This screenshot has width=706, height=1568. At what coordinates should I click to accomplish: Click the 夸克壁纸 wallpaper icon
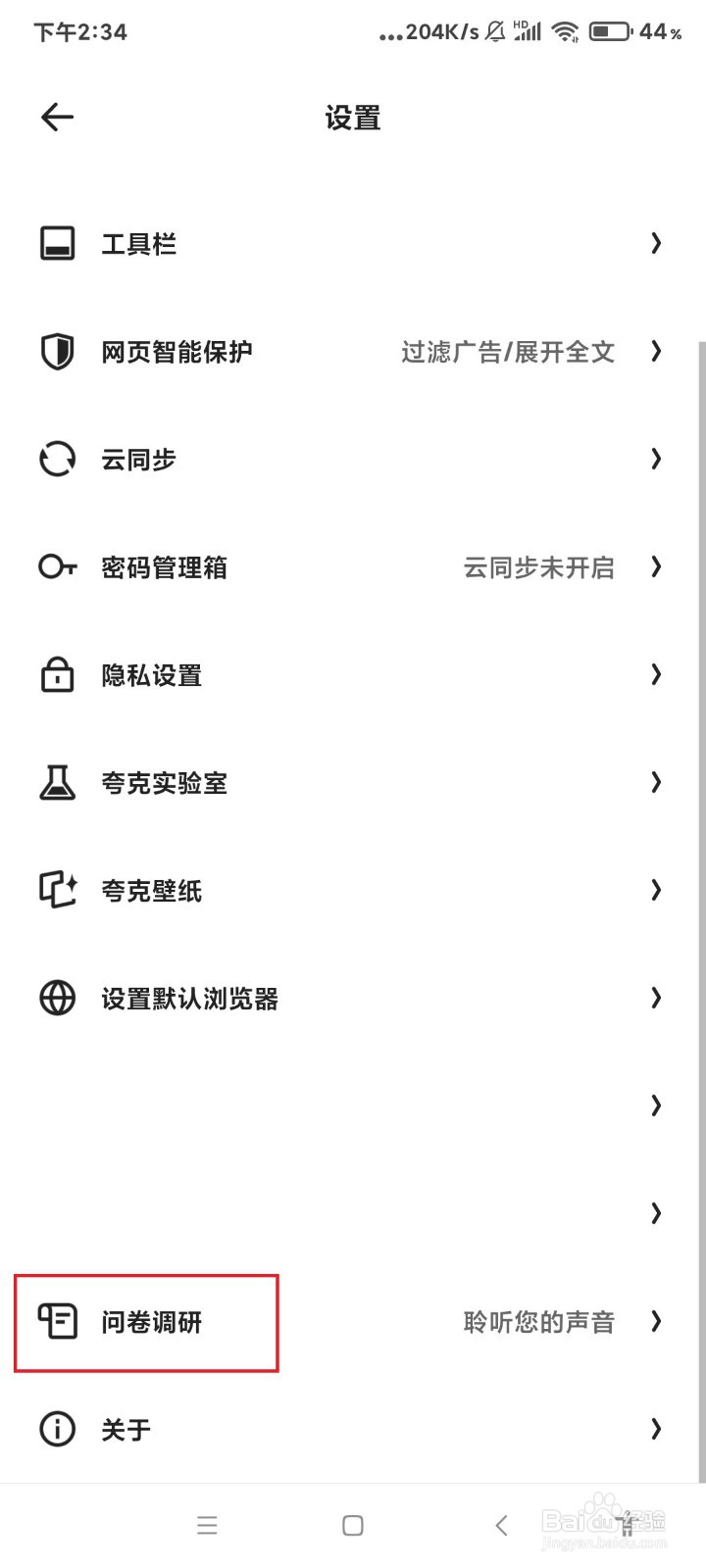(x=57, y=890)
